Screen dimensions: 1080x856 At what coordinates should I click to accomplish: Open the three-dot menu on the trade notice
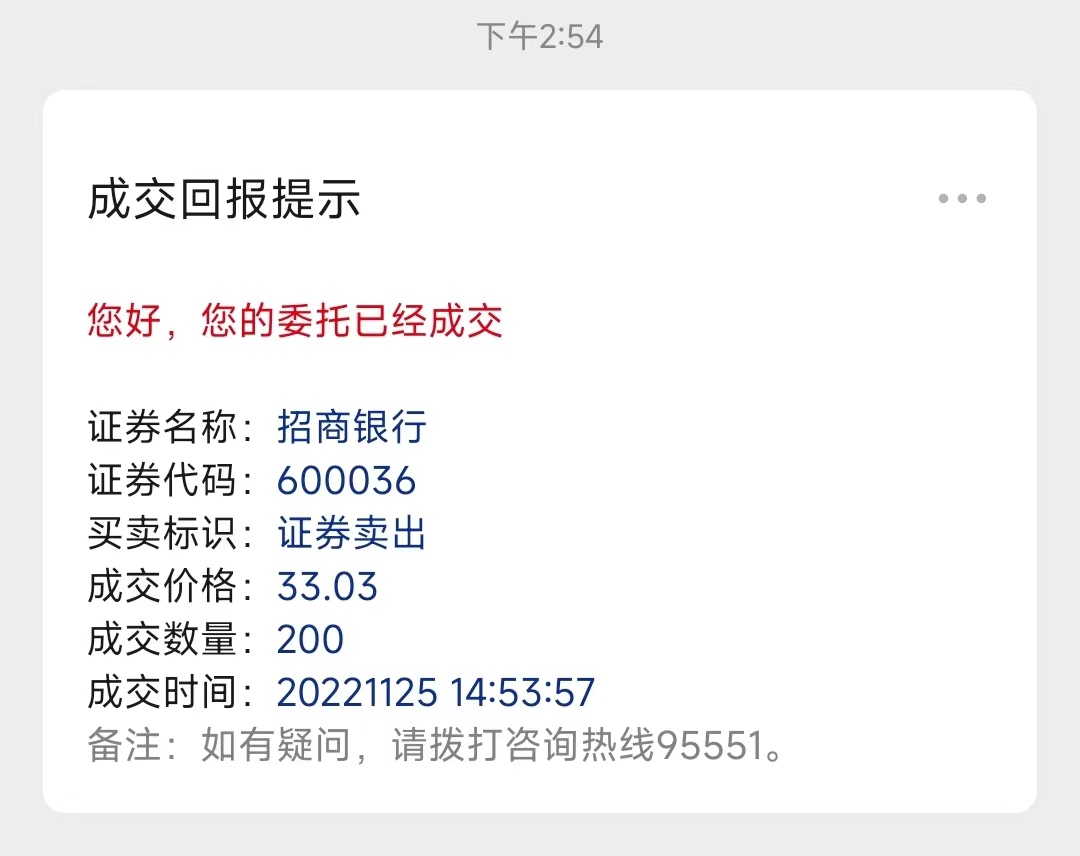coord(962,198)
